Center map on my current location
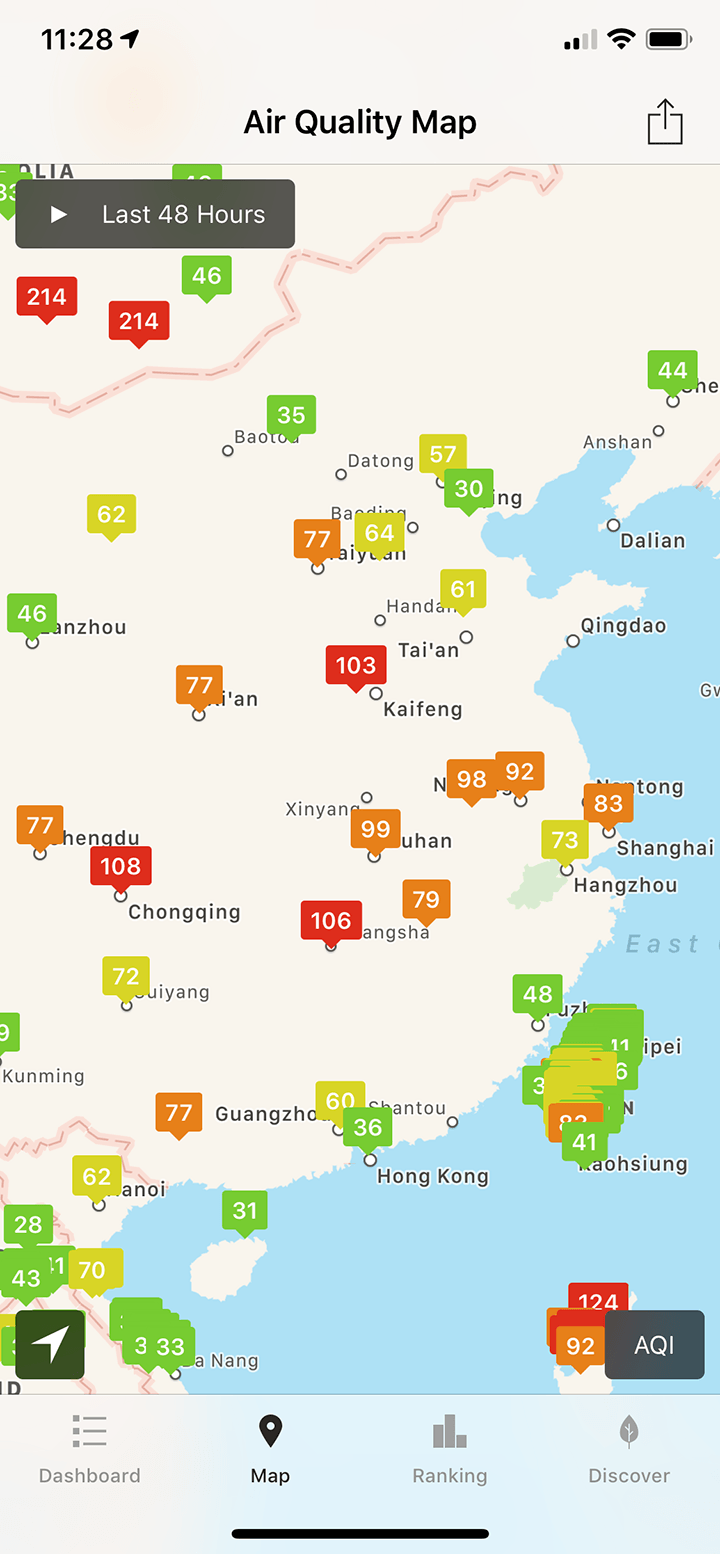 (50, 1345)
